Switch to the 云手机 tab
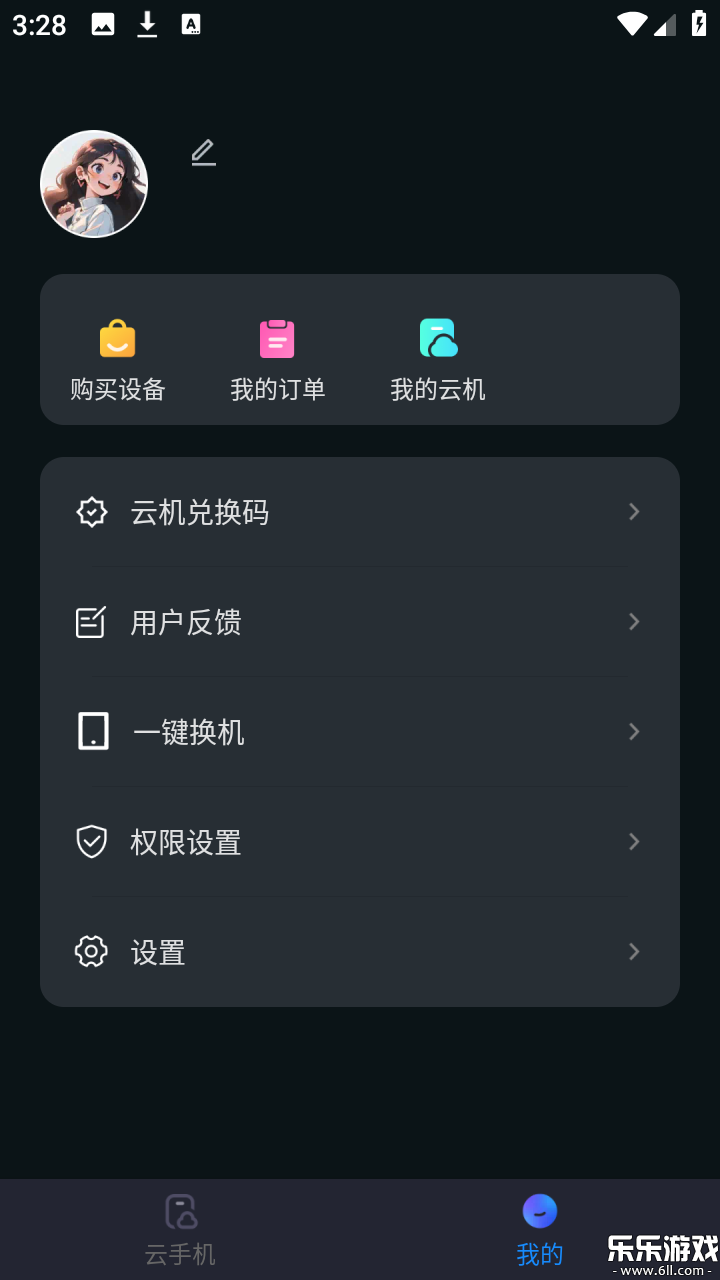 click(x=180, y=1228)
